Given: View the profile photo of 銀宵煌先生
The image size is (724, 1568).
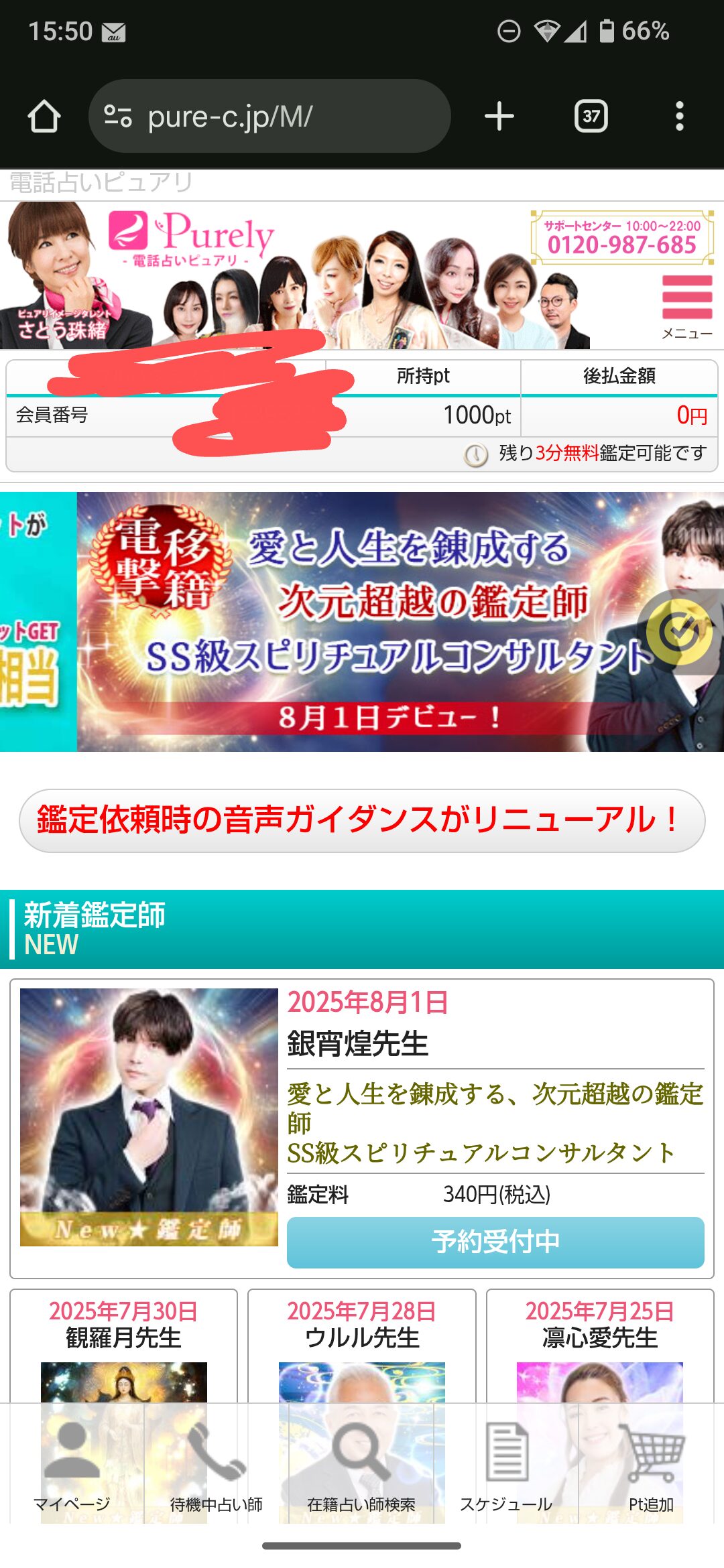Looking at the screenshot, I should point(149,1117).
